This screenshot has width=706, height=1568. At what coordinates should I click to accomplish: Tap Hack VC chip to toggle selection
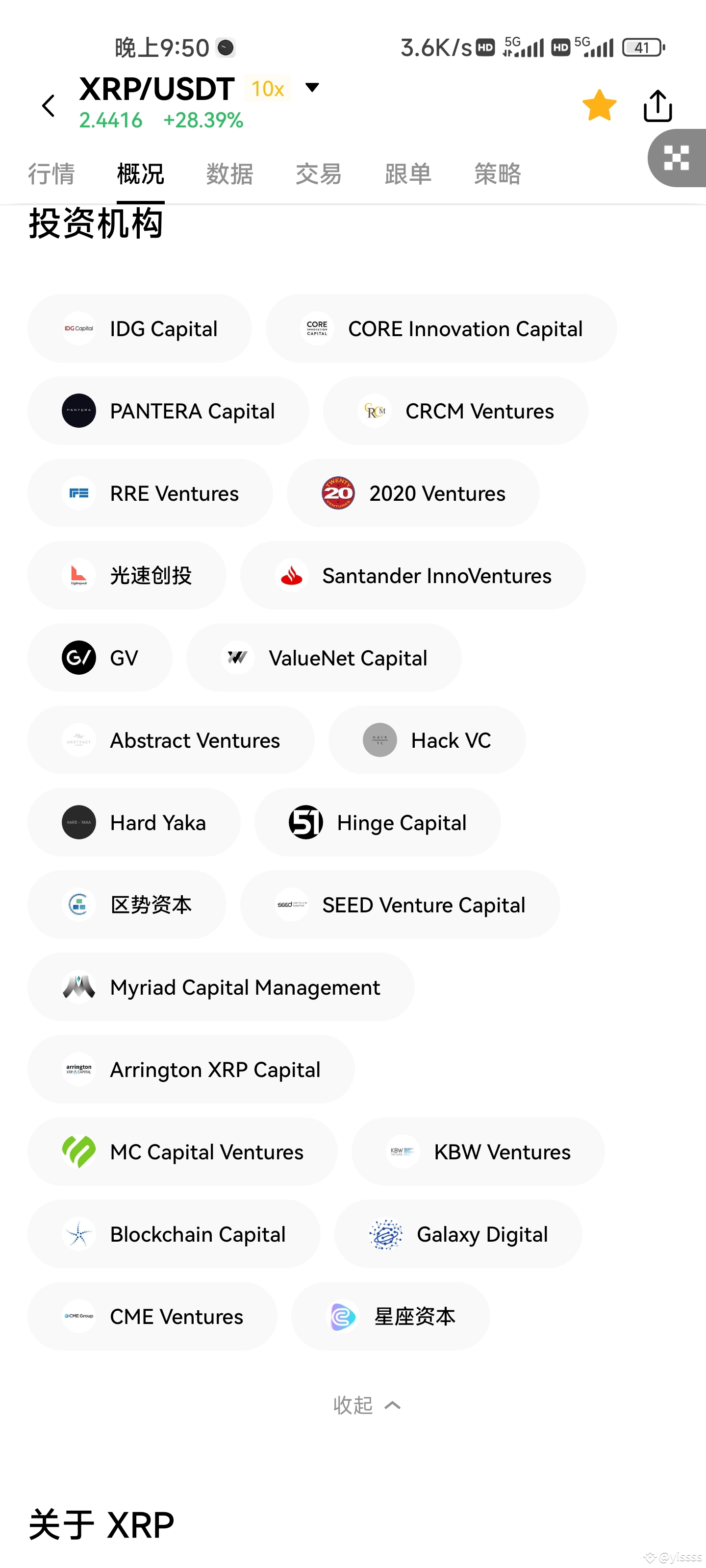pos(427,740)
